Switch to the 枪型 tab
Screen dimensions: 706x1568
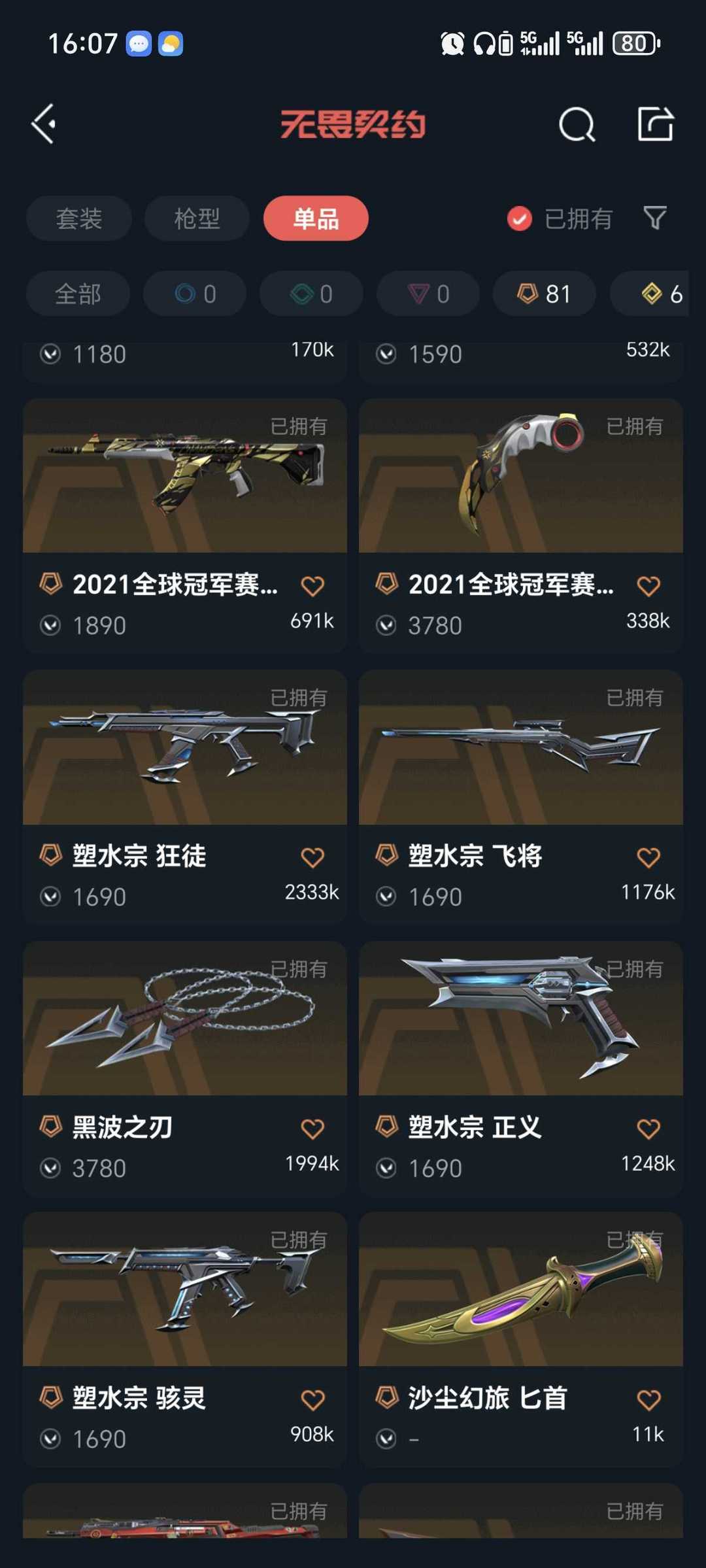pyautogui.click(x=197, y=218)
